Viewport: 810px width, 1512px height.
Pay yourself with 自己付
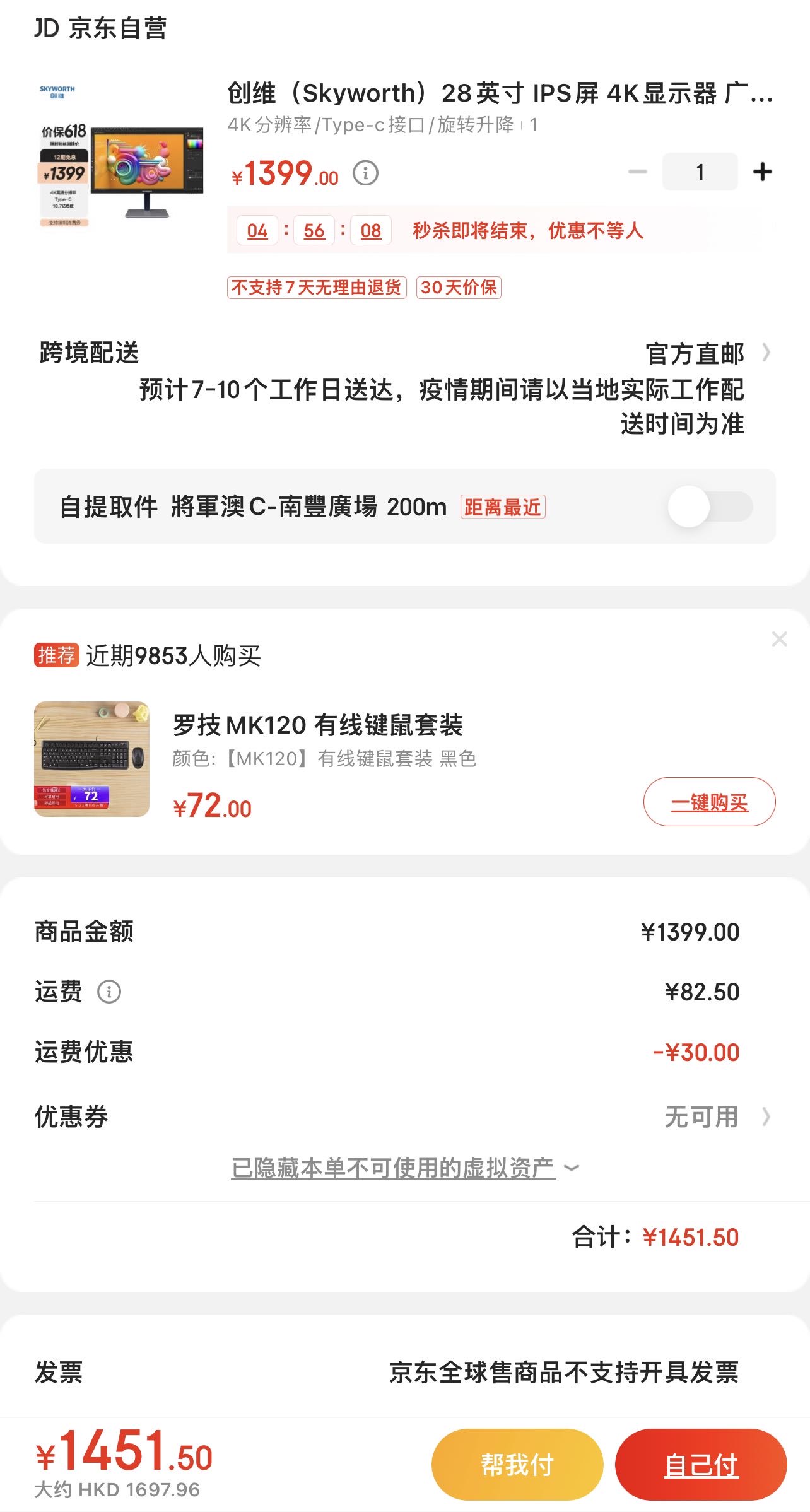701,1464
